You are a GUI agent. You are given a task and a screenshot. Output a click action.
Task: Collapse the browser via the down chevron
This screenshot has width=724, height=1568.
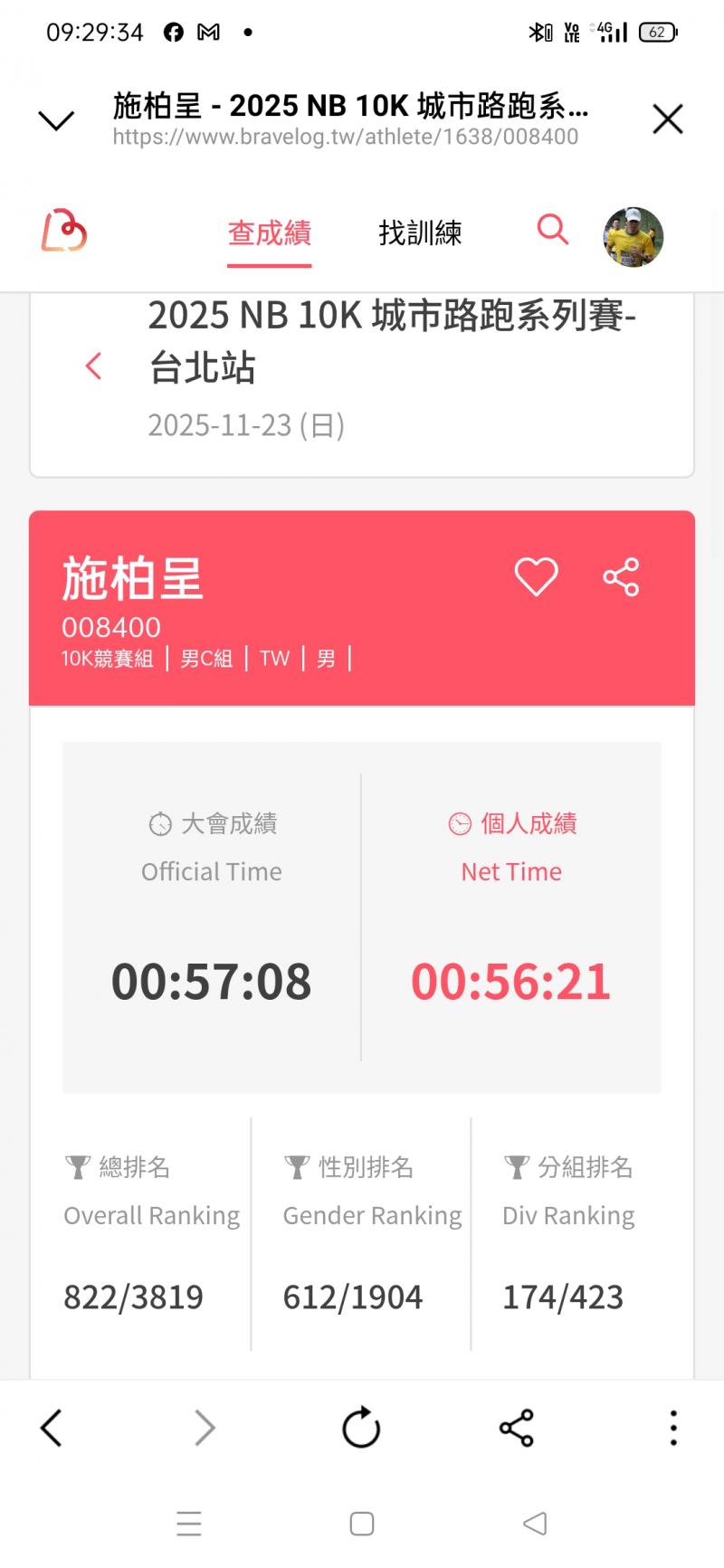[x=56, y=119]
